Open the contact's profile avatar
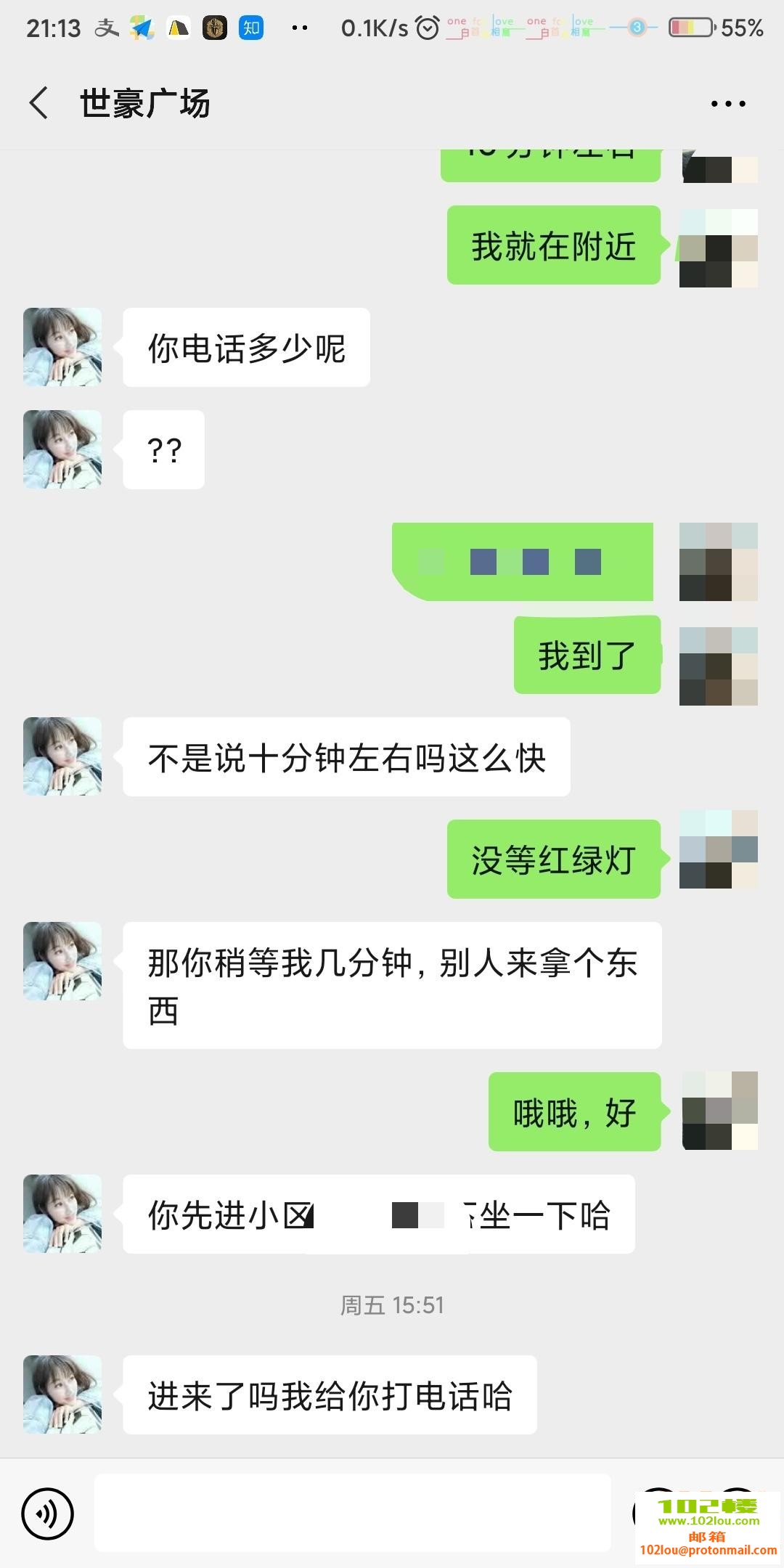Image resolution: width=784 pixels, height=1568 pixels. (62, 347)
